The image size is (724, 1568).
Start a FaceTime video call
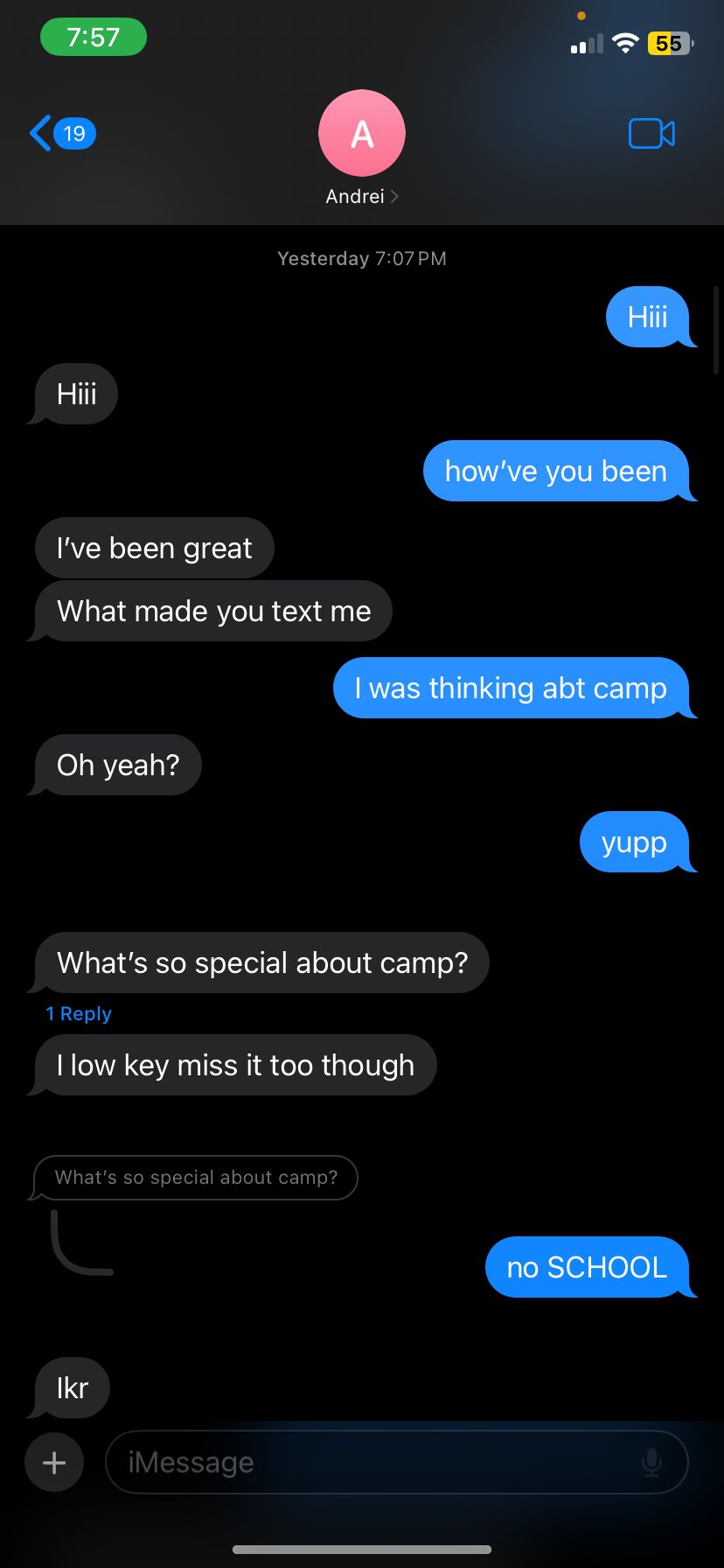[651, 134]
